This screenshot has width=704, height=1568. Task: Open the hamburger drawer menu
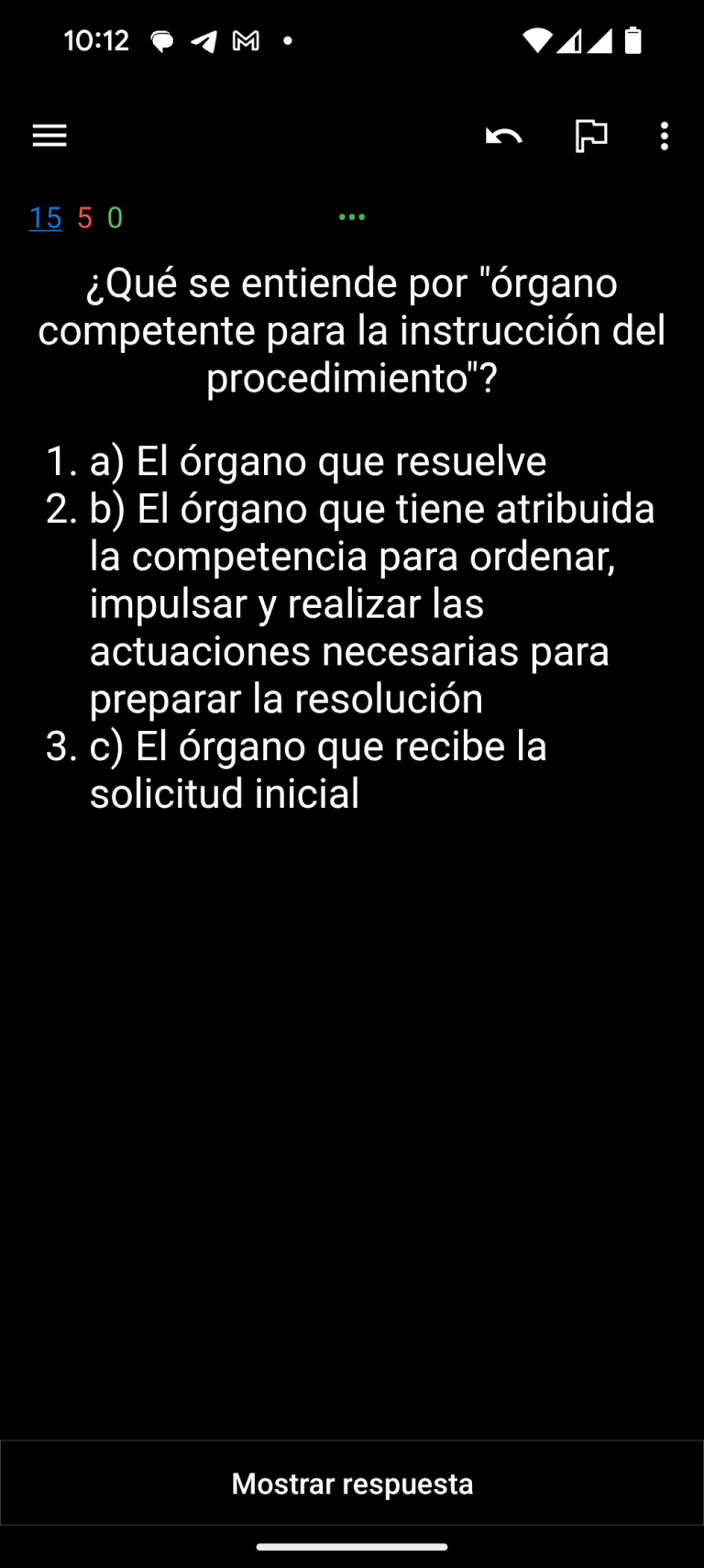pyautogui.click(x=49, y=136)
